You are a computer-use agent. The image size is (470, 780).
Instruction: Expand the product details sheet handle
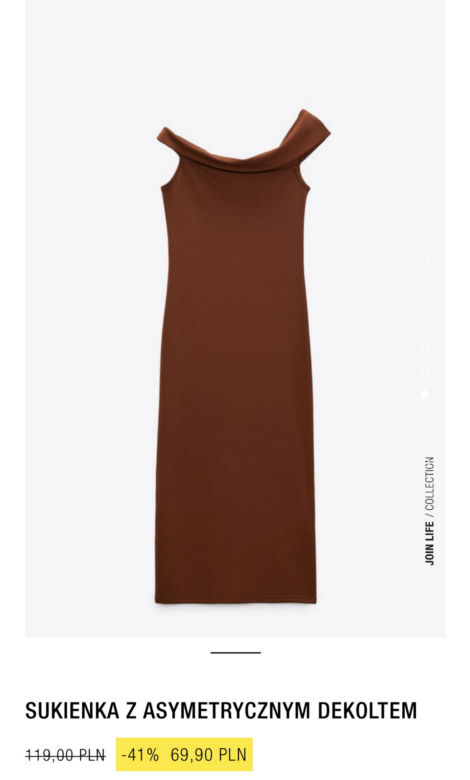tap(235, 652)
